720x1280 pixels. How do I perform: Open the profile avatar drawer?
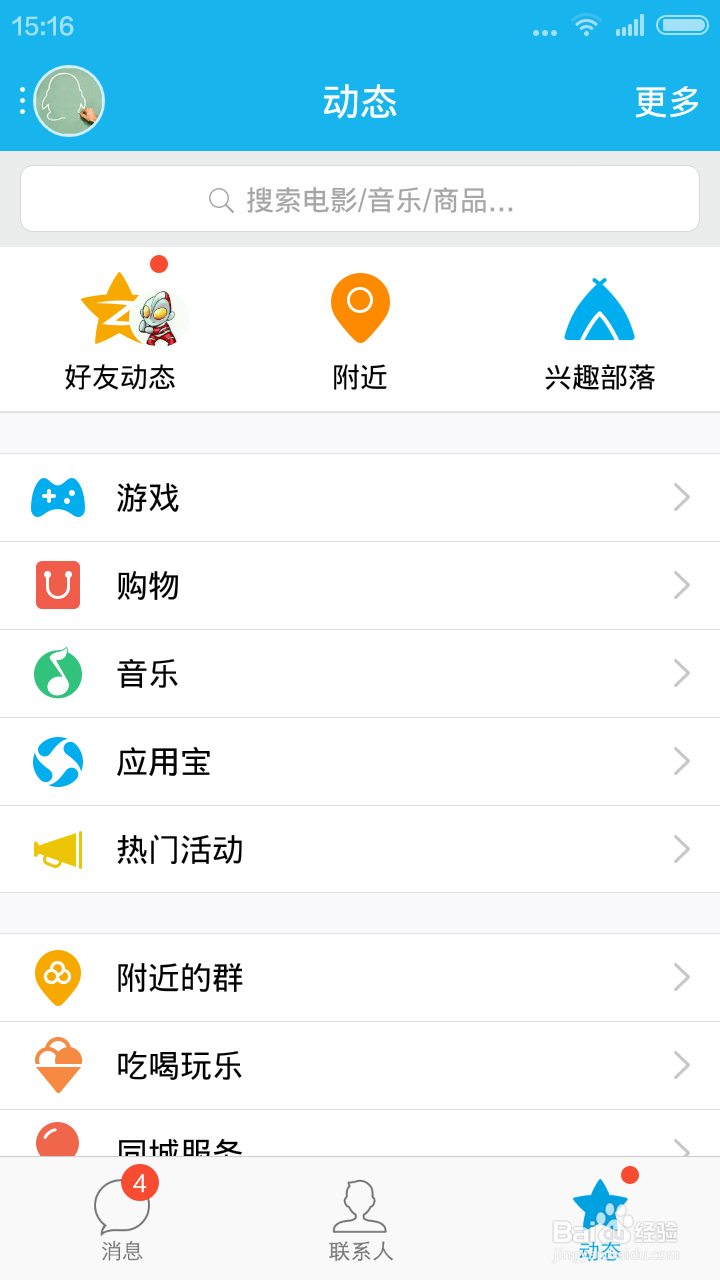pos(68,101)
